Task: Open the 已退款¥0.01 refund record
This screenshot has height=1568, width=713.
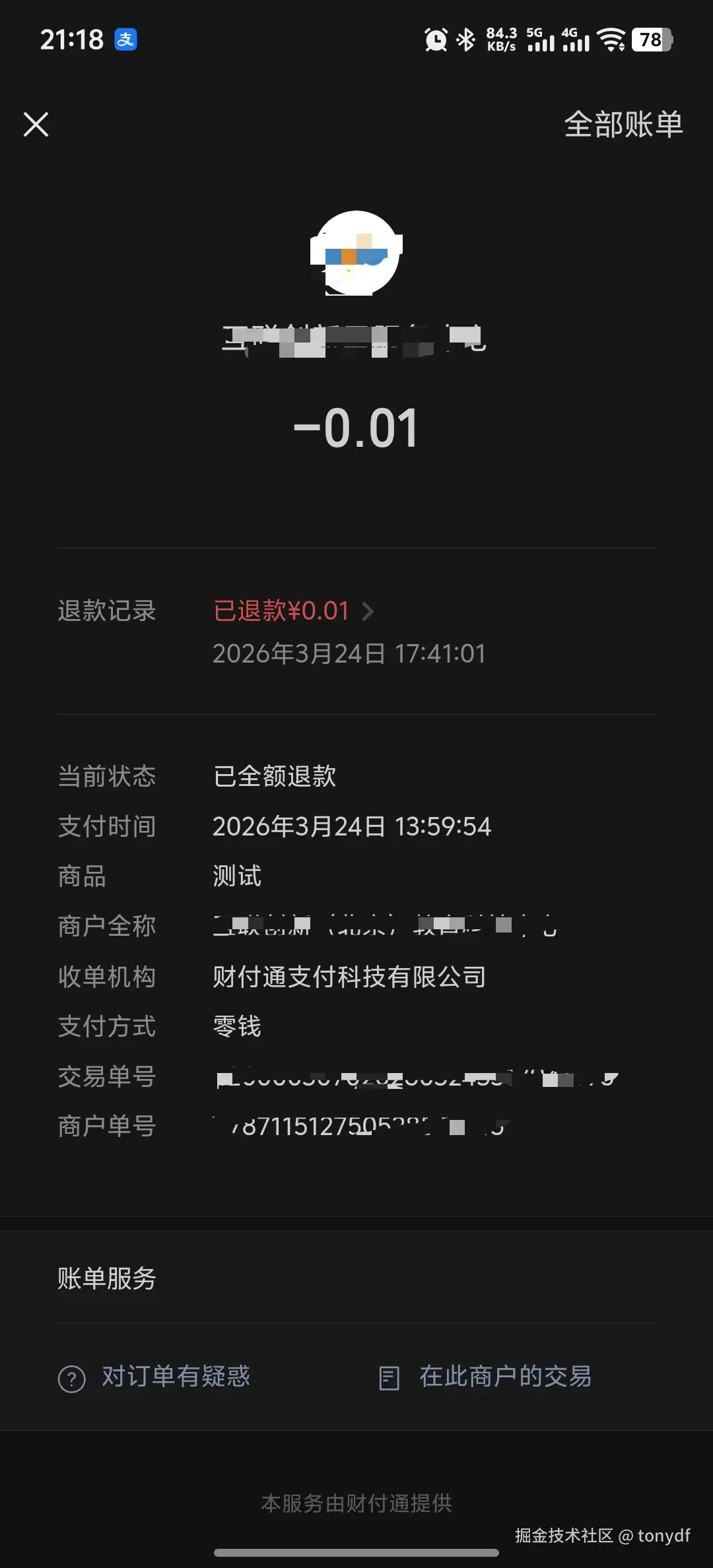Action: (x=293, y=611)
